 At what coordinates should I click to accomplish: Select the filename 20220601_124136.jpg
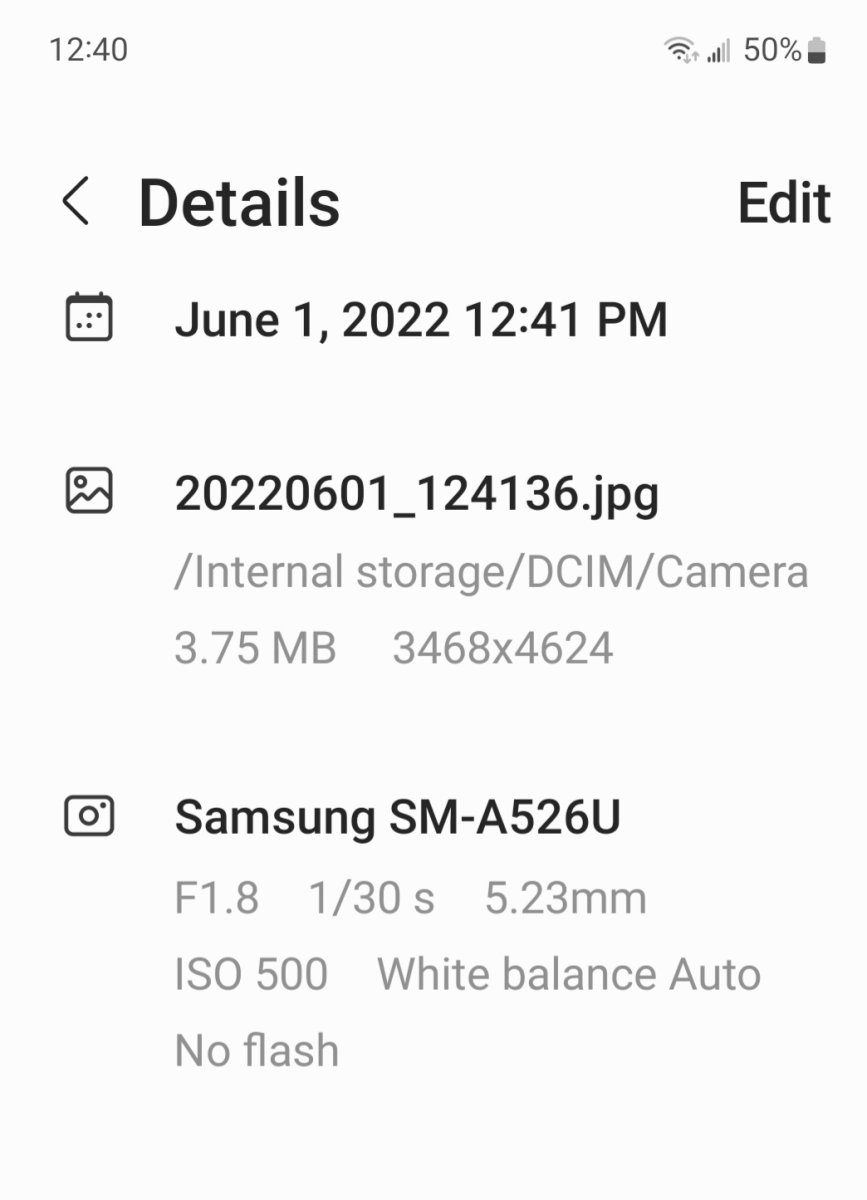[417, 490]
